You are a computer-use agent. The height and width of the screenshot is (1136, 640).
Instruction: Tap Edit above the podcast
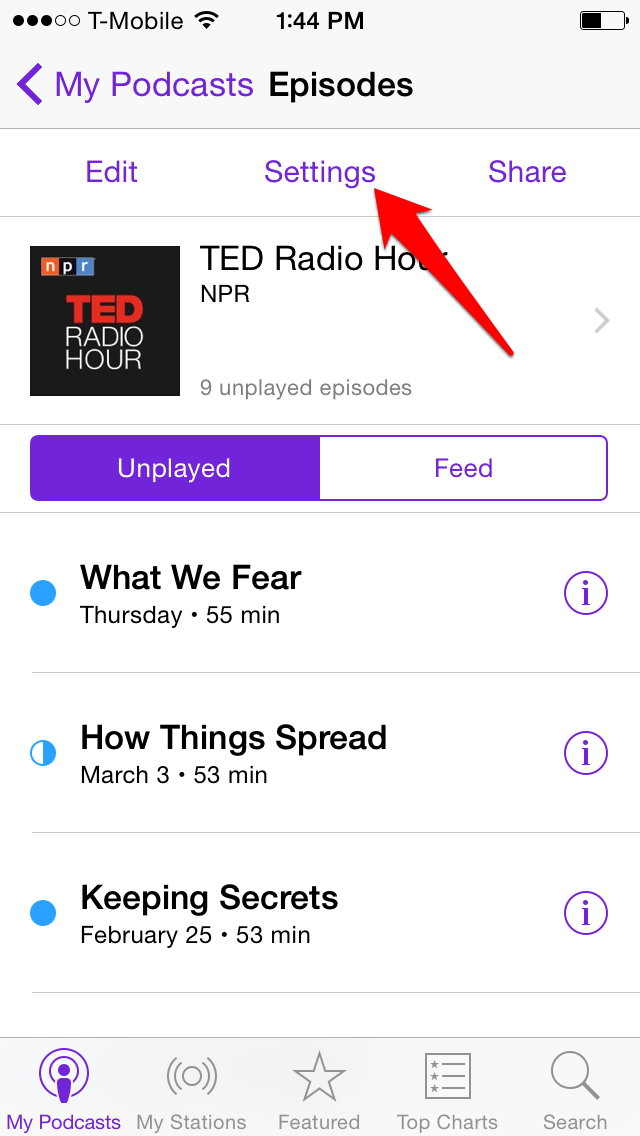[112, 172]
